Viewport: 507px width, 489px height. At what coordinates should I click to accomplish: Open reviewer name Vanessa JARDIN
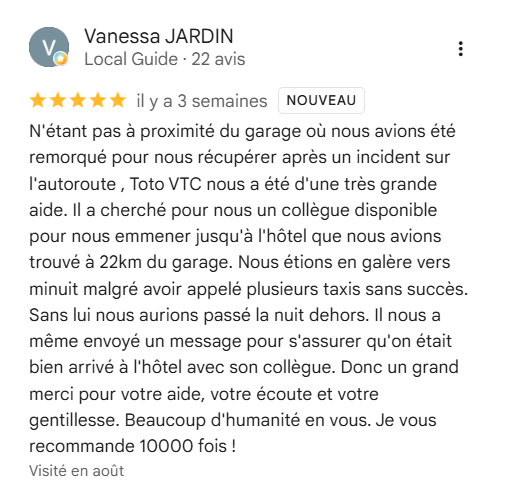point(159,36)
